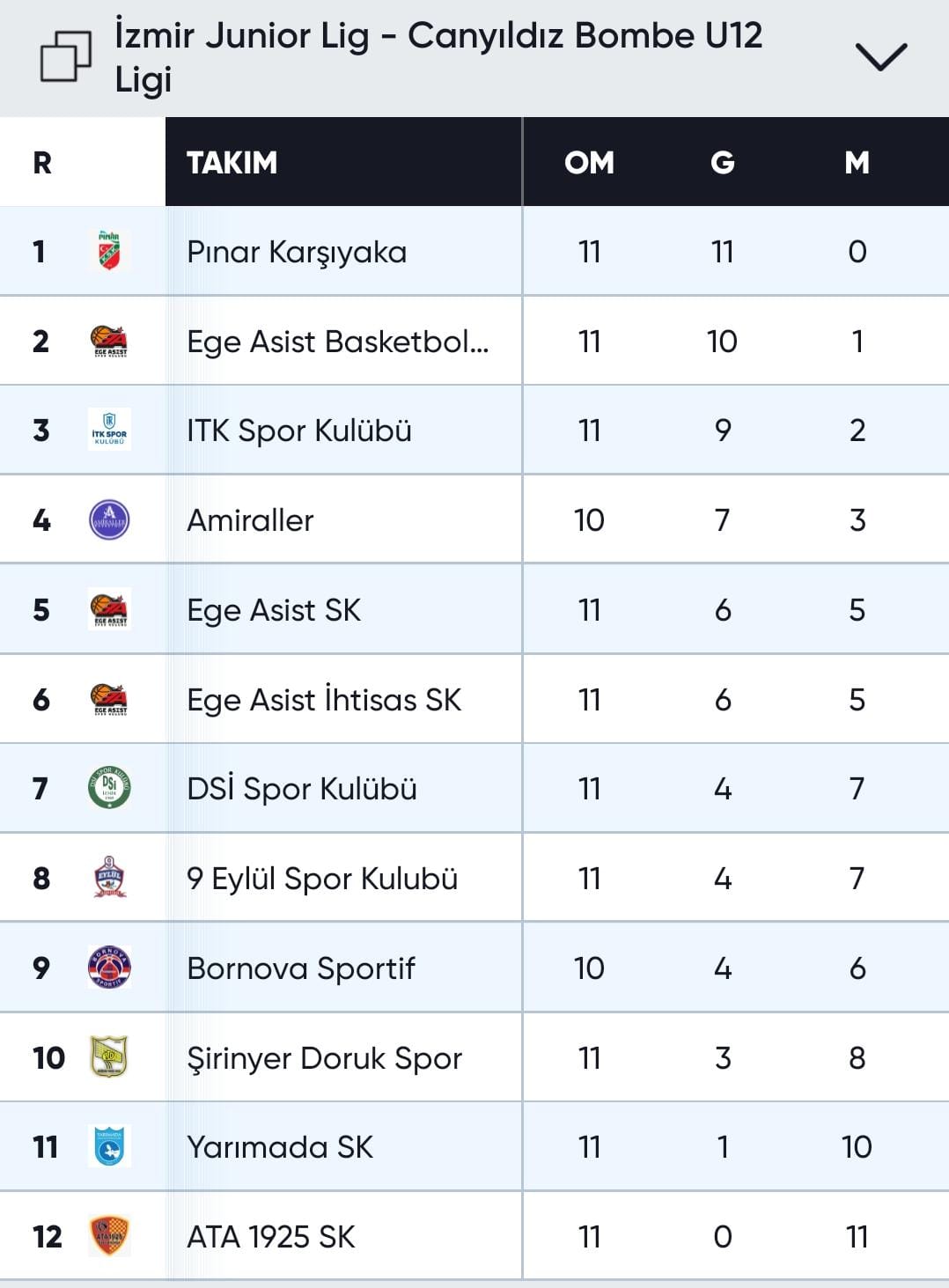Open 9 Eylül Spor Kulubü row

tap(322, 879)
